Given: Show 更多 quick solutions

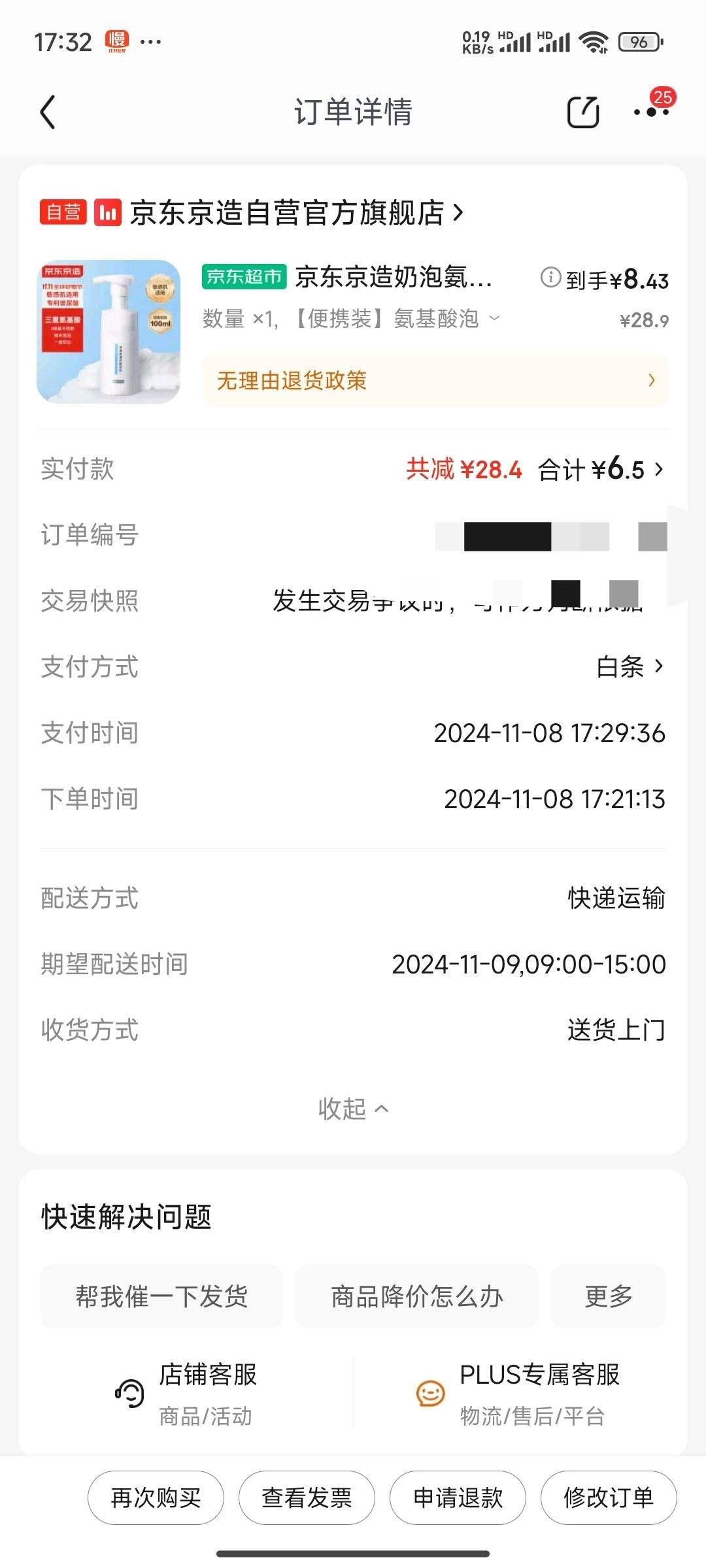Looking at the screenshot, I should (609, 1296).
